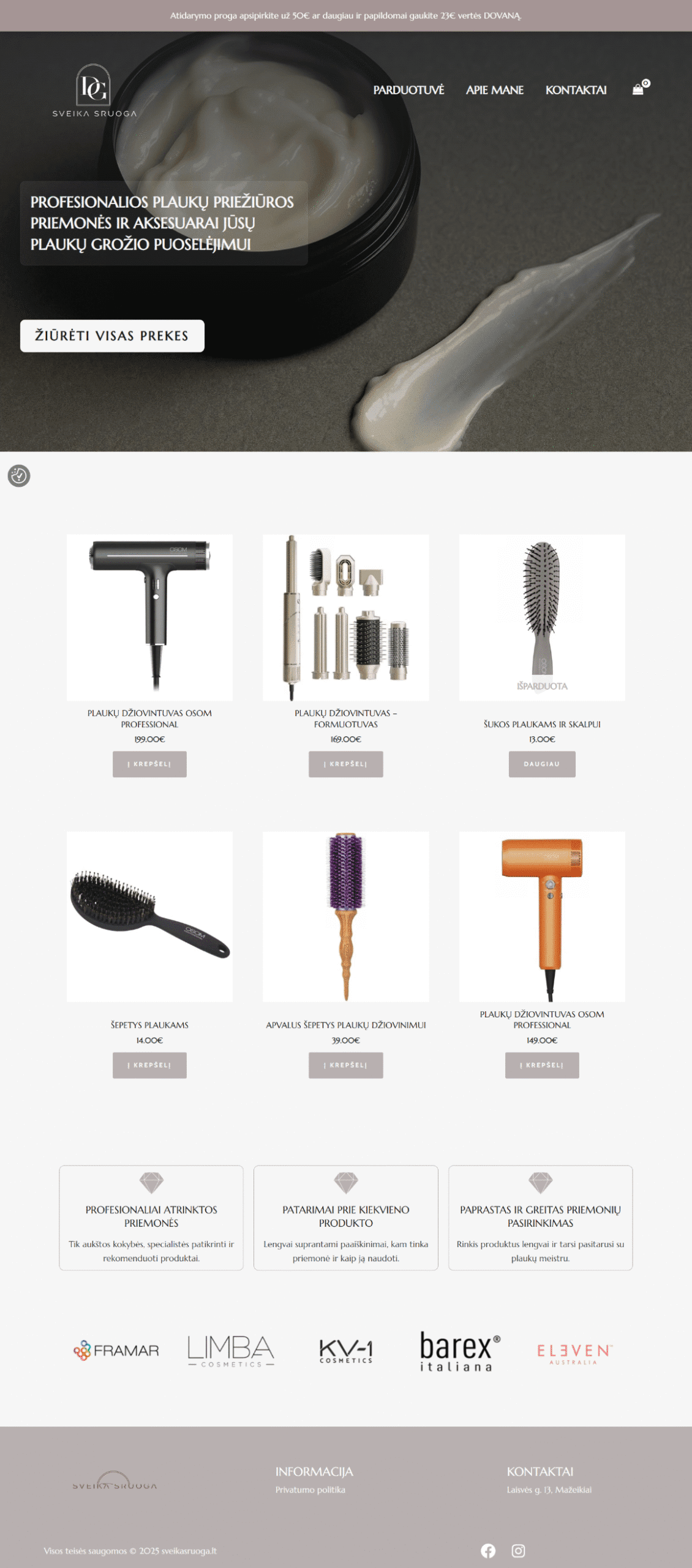Add Apvalus šepetys plaukų džiovinimui to cart
Screen dimensions: 692x1568
pyautogui.click(x=345, y=1065)
